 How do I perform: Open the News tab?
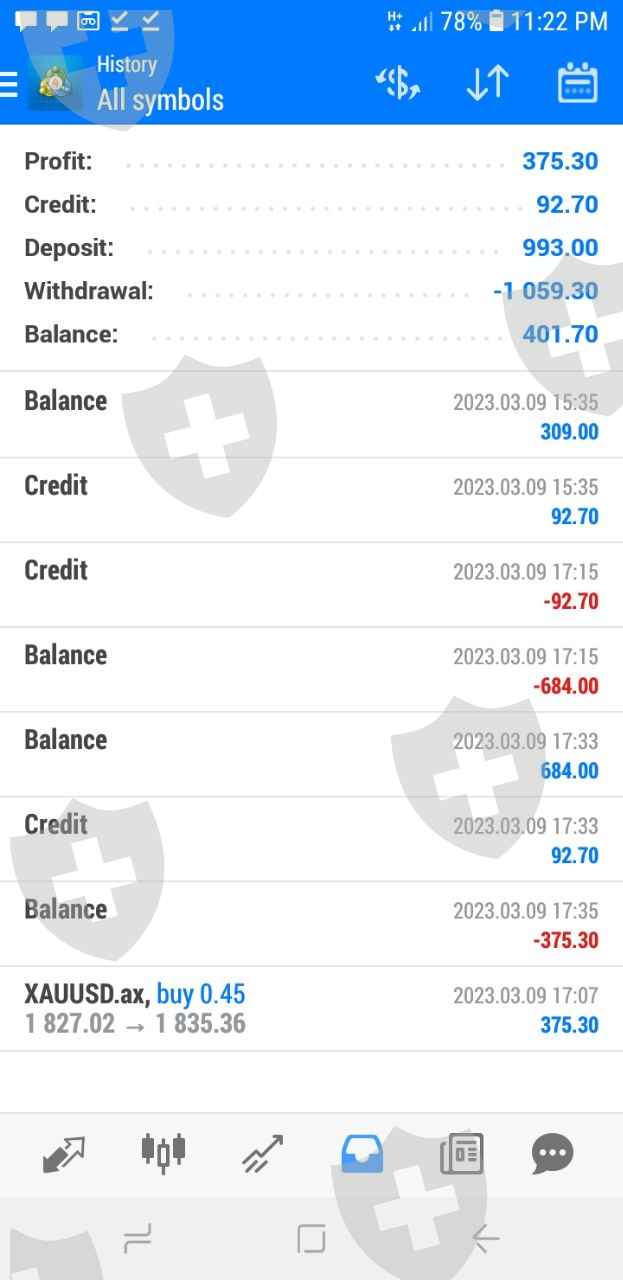point(461,1154)
